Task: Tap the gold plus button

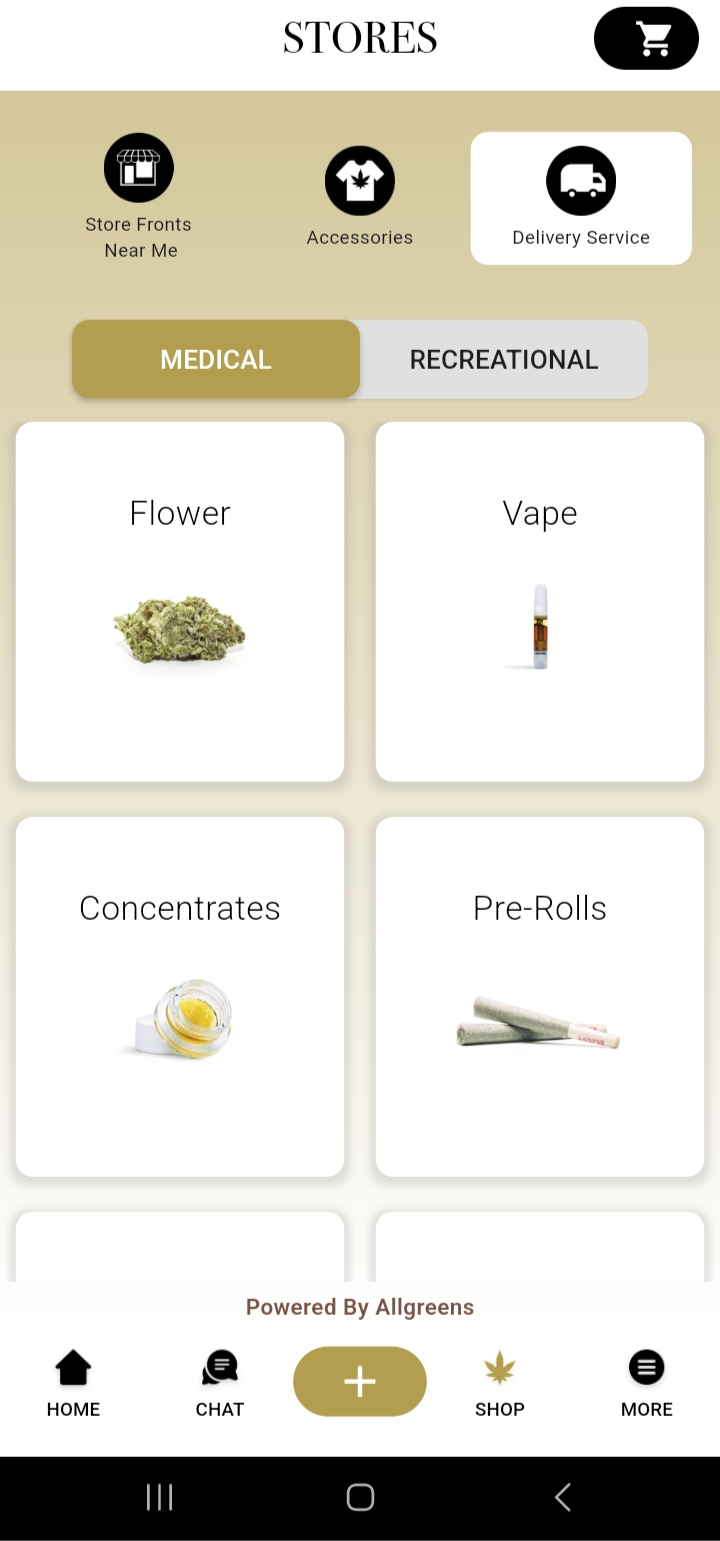Action: click(360, 1381)
